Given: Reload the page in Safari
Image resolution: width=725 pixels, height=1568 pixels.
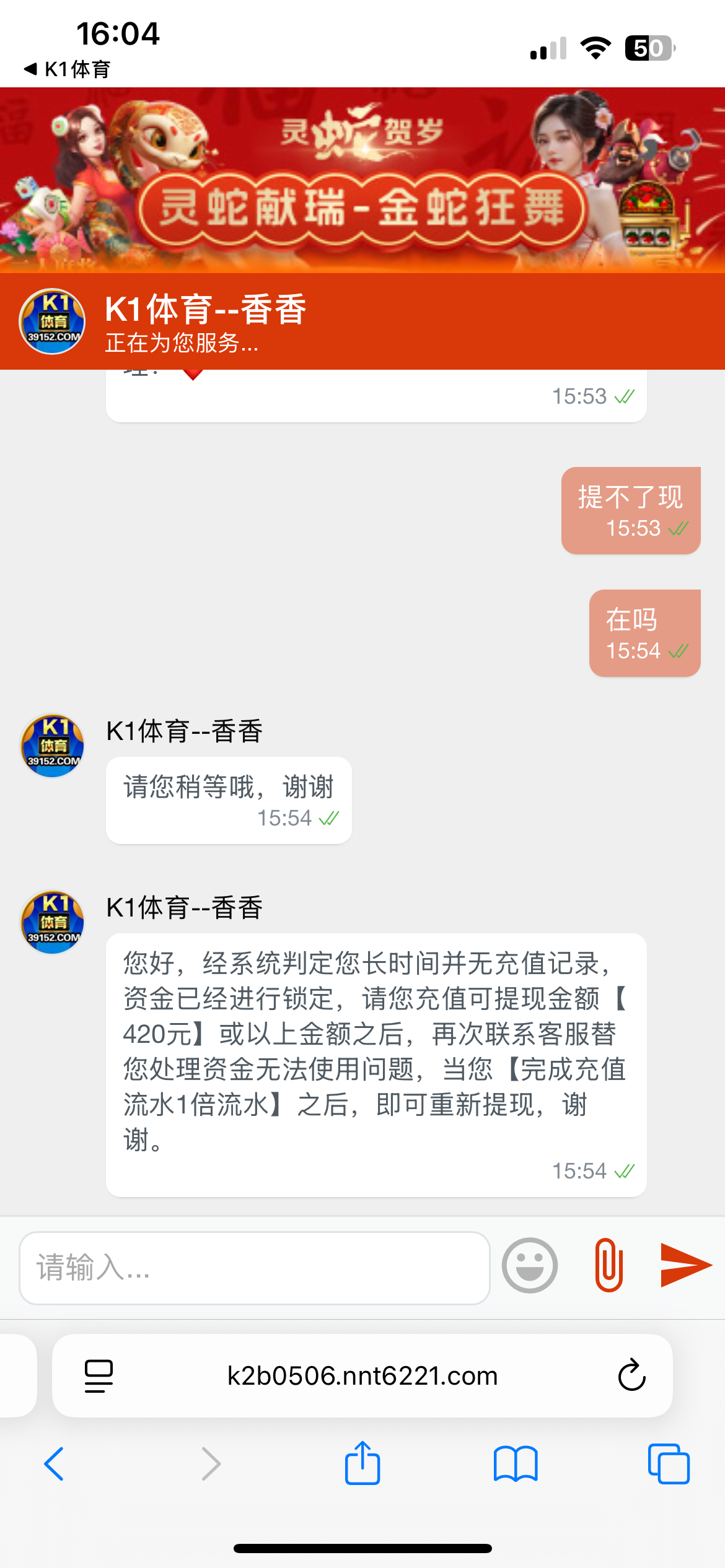Looking at the screenshot, I should [631, 1376].
